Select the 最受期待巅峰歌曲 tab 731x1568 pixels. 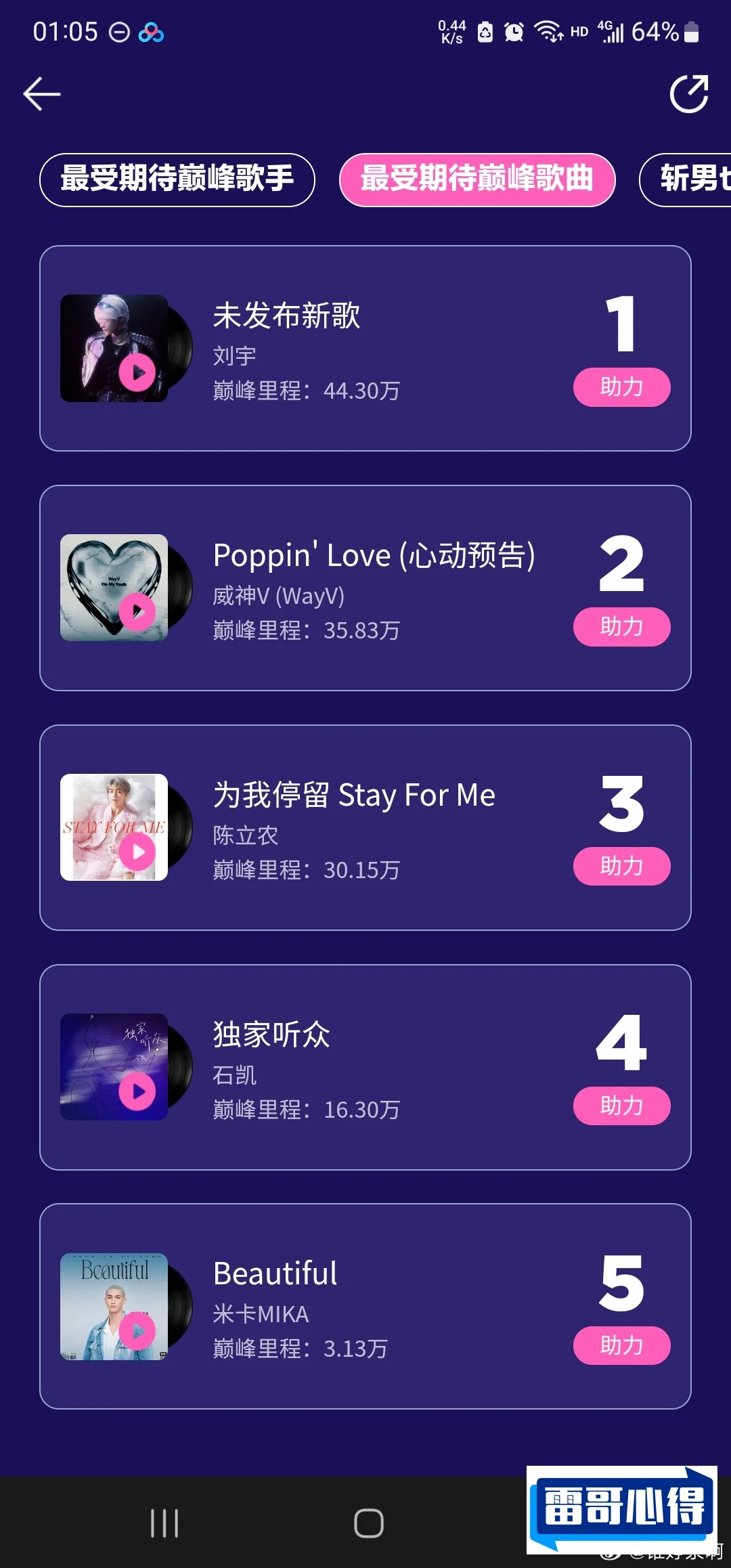(x=477, y=179)
